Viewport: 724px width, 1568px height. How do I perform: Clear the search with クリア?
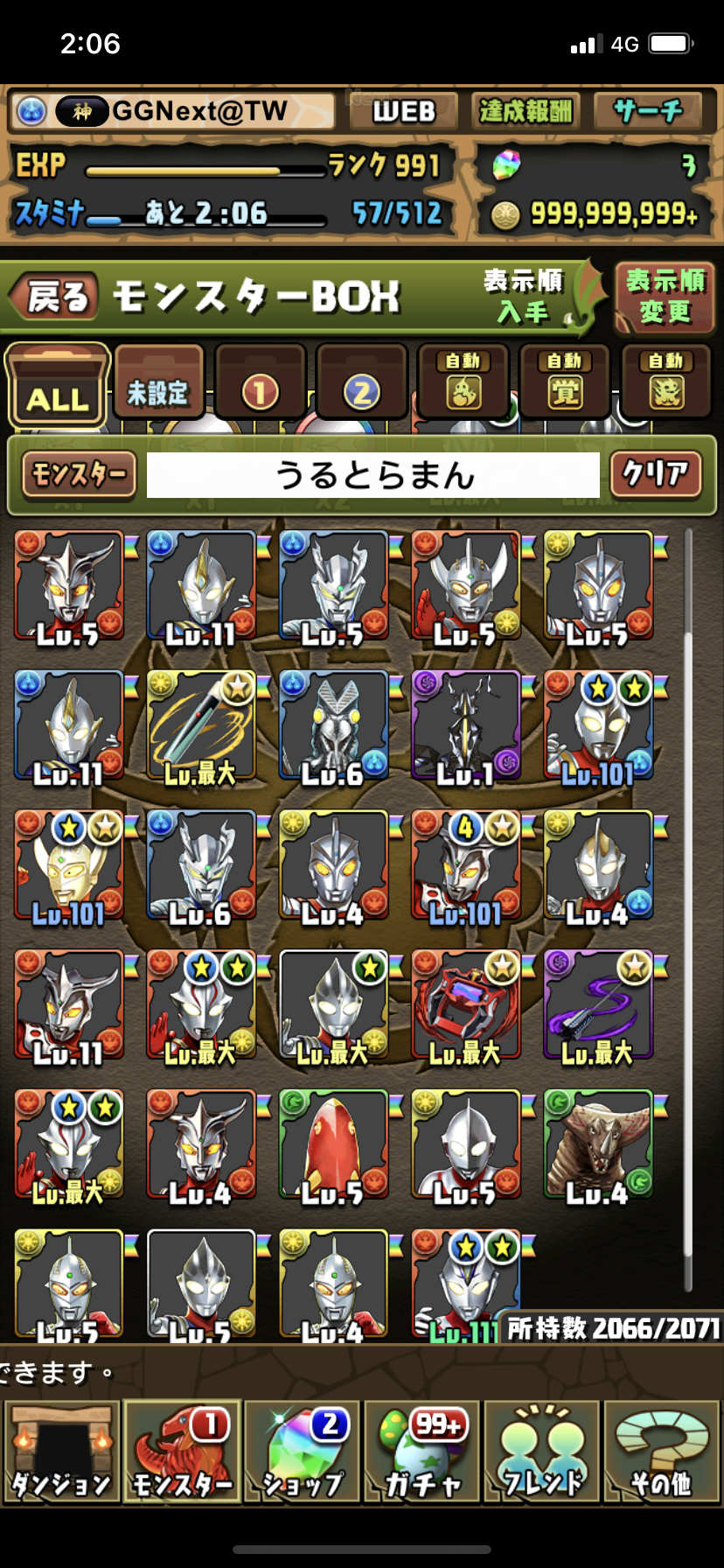point(656,475)
